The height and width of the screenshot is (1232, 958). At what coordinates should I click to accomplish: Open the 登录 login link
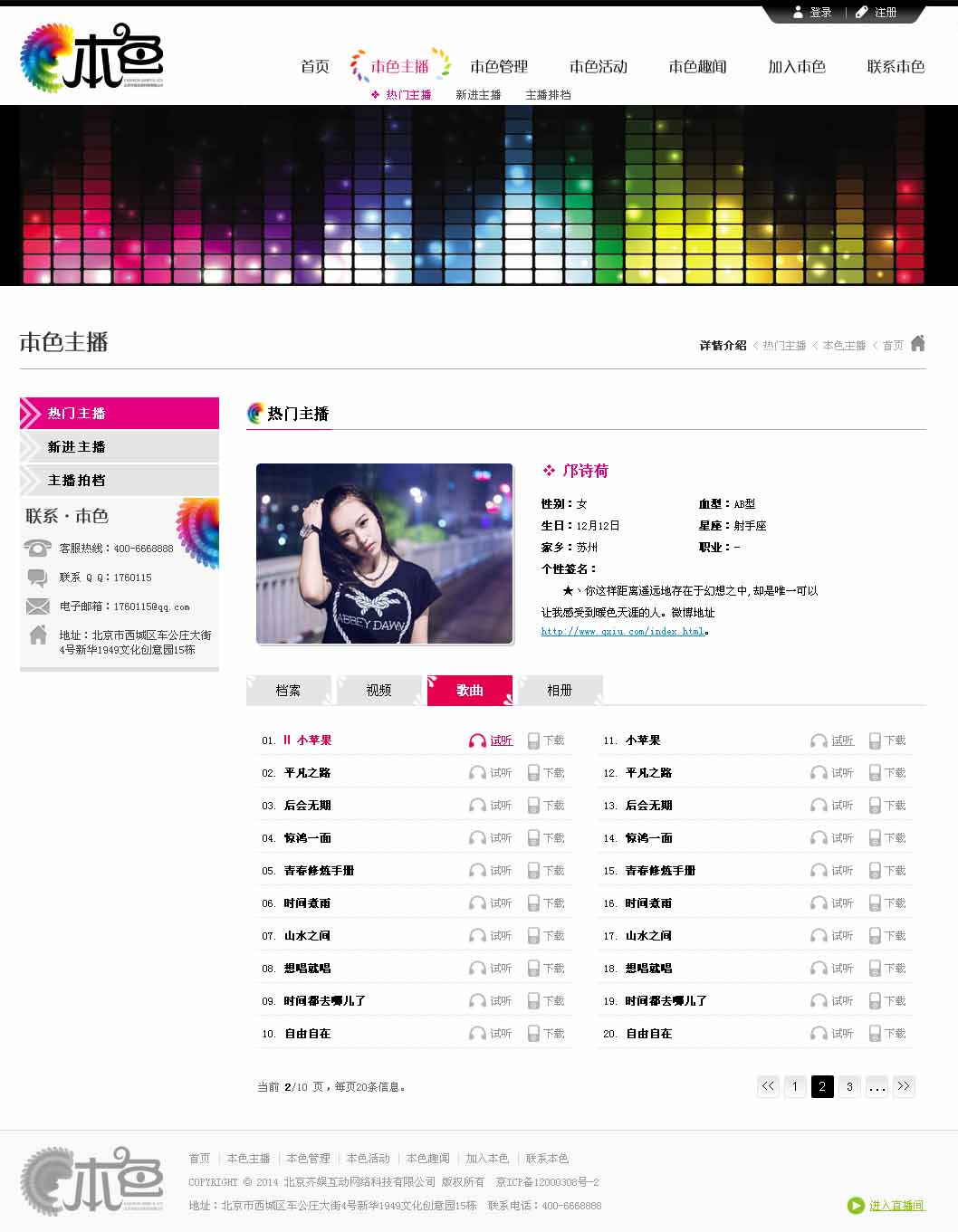[x=812, y=13]
